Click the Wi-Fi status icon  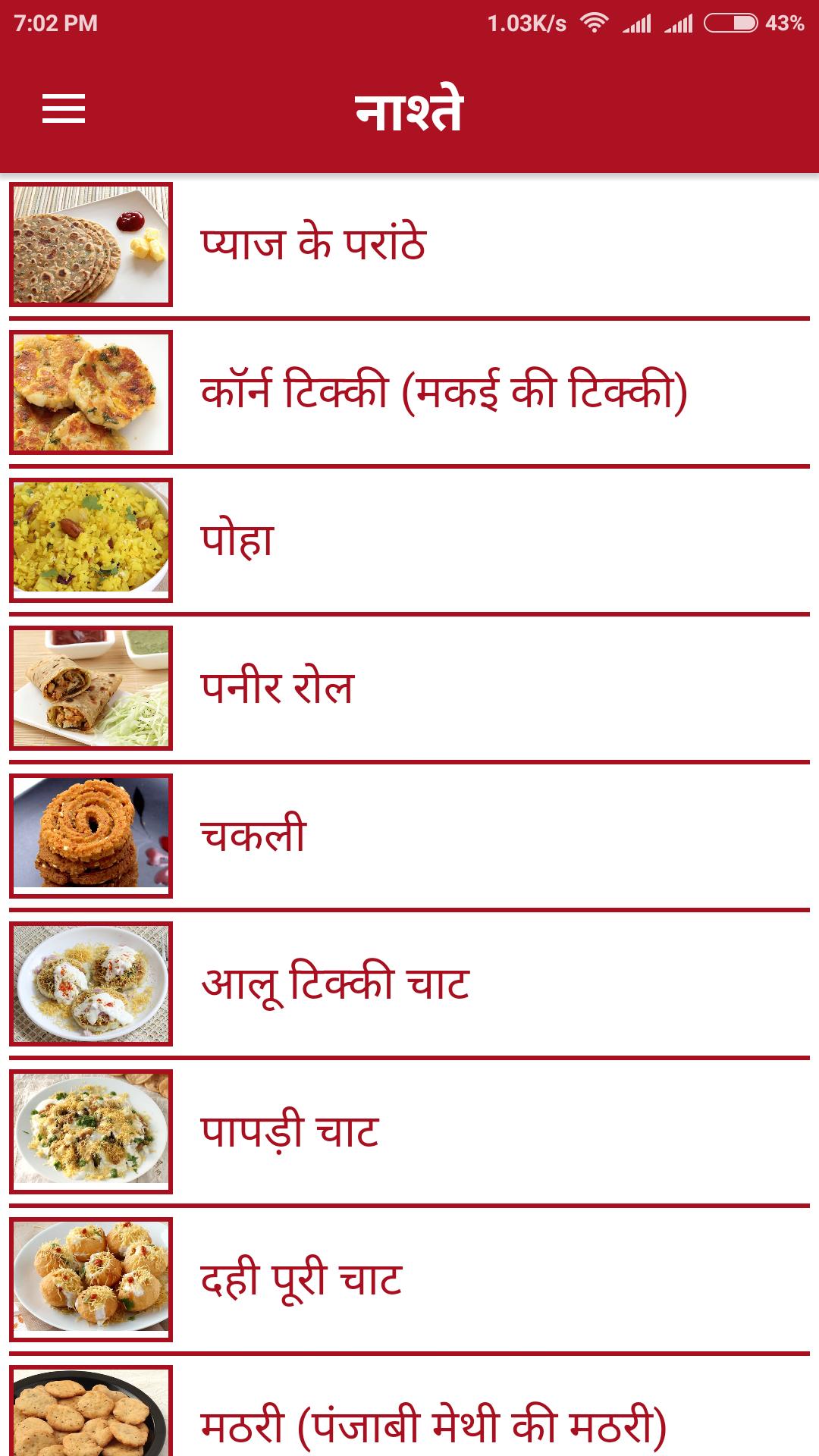[595, 23]
